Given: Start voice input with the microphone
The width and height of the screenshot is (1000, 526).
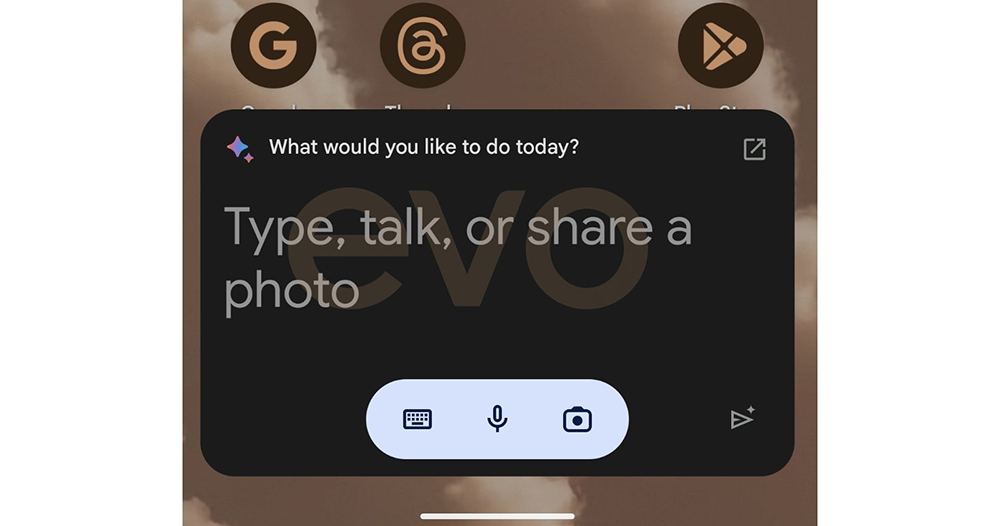Looking at the screenshot, I should pos(497,419).
